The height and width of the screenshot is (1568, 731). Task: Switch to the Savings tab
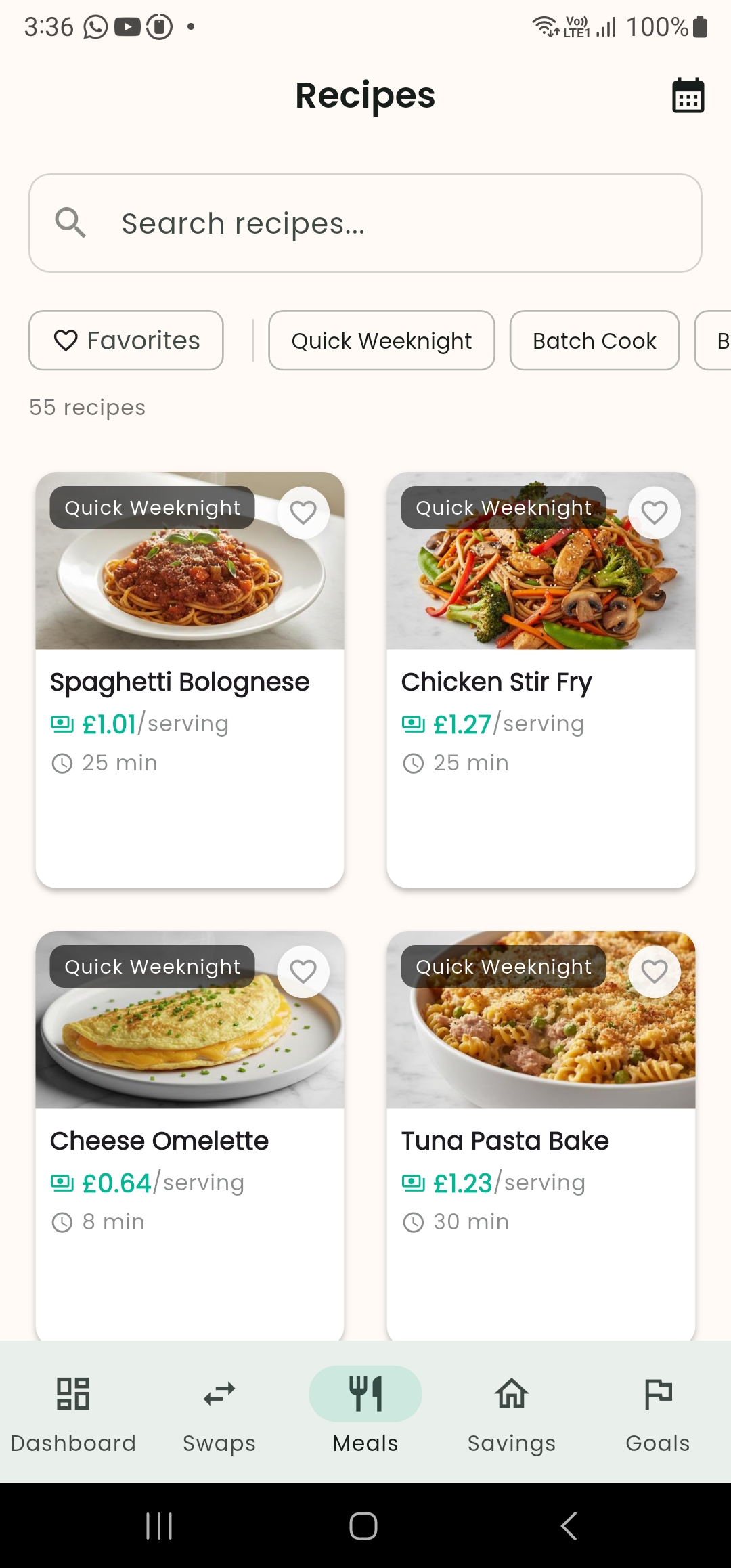[512, 1413]
